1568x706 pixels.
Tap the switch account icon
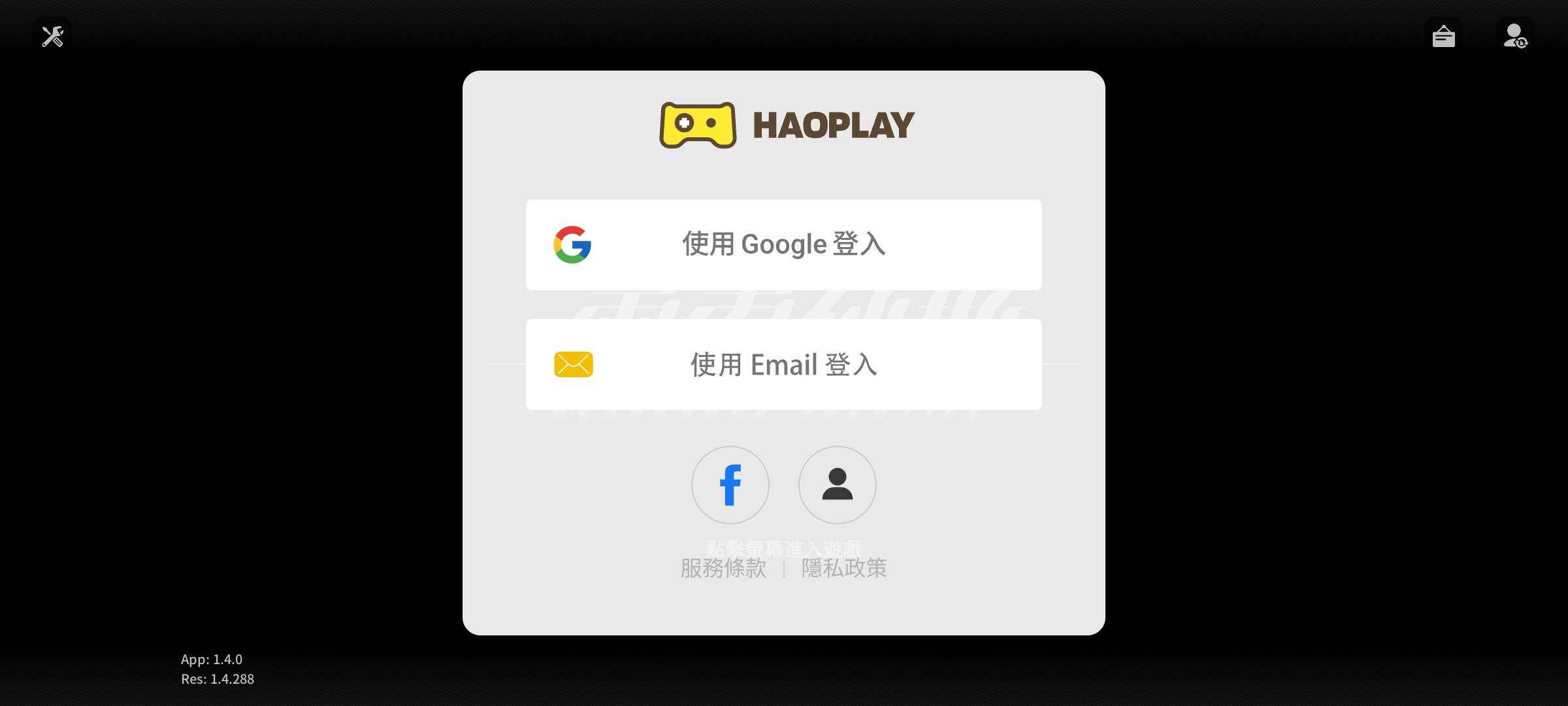[1515, 36]
